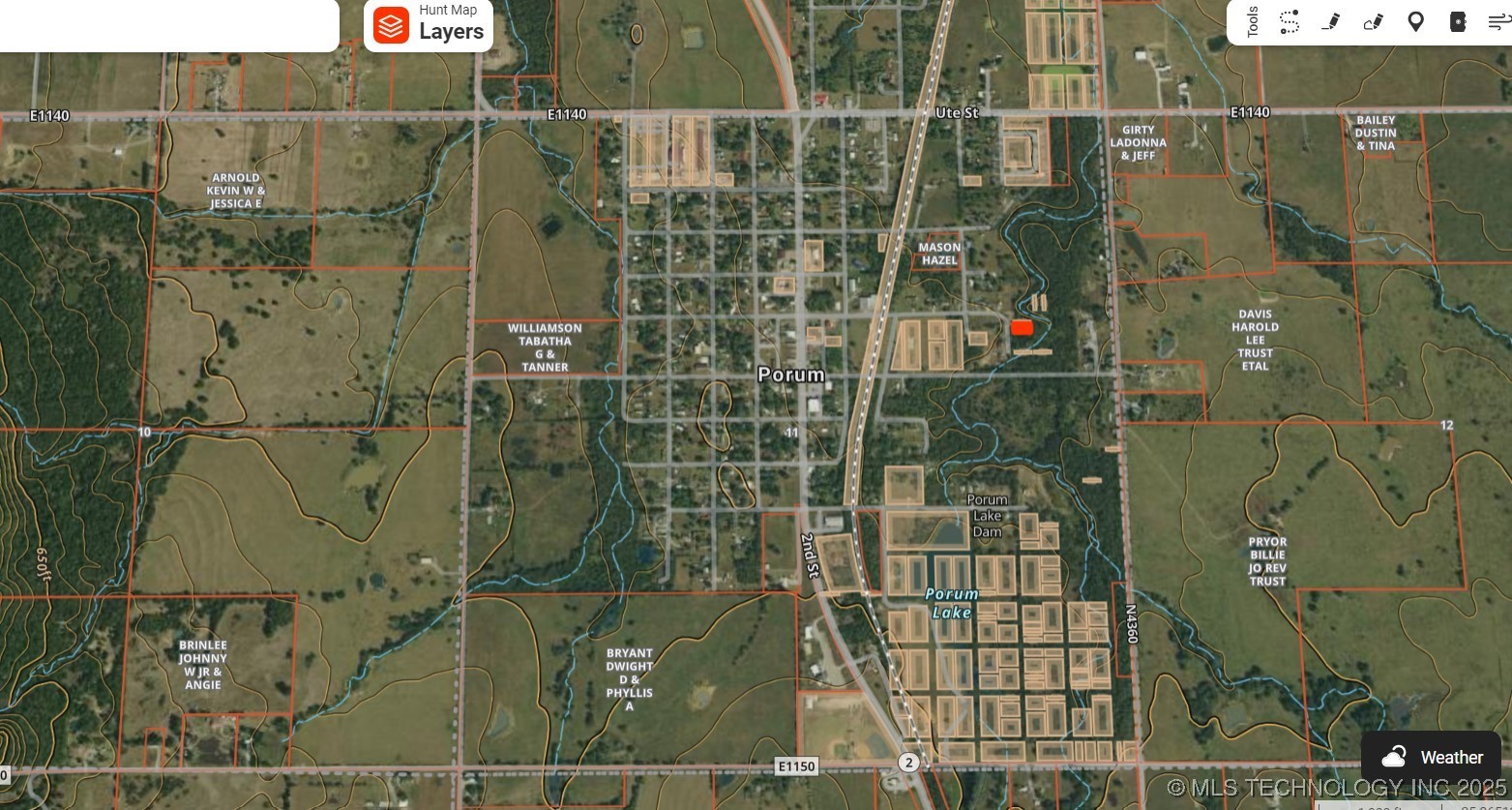Open the wind tool
Screen dimensions: 1512x810
coord(1498,22)
